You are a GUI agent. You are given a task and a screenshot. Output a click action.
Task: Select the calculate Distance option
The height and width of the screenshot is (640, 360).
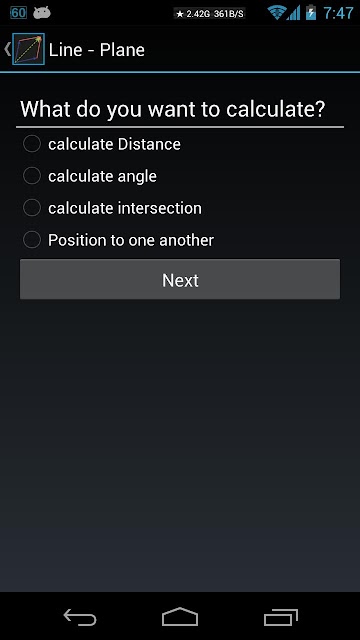coord(102,144)
